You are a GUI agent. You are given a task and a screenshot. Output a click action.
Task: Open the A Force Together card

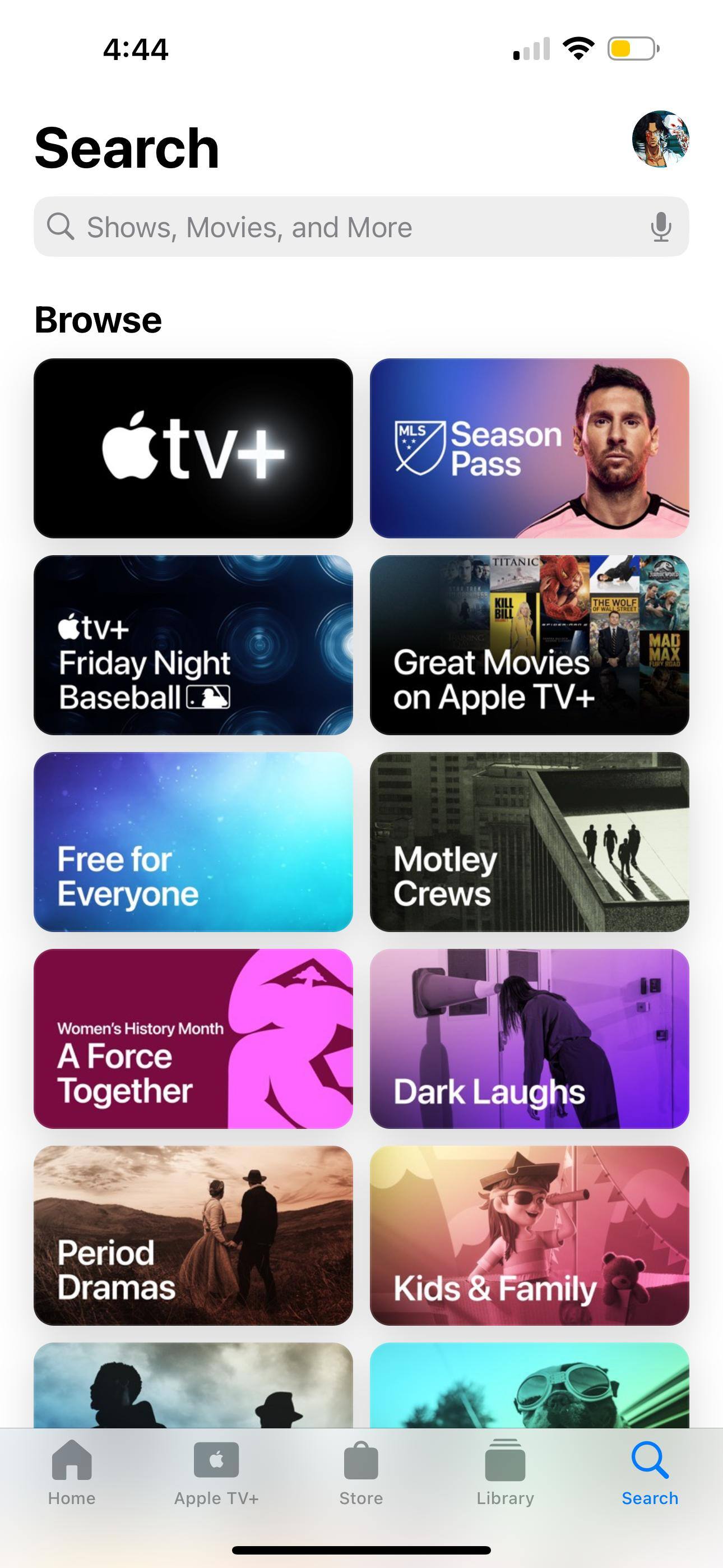coord(193,1039)
